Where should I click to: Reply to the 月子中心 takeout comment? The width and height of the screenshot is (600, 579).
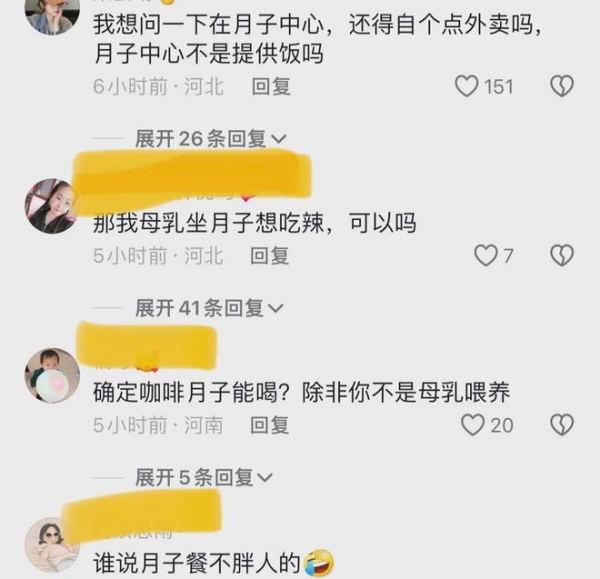coord(271,87)
